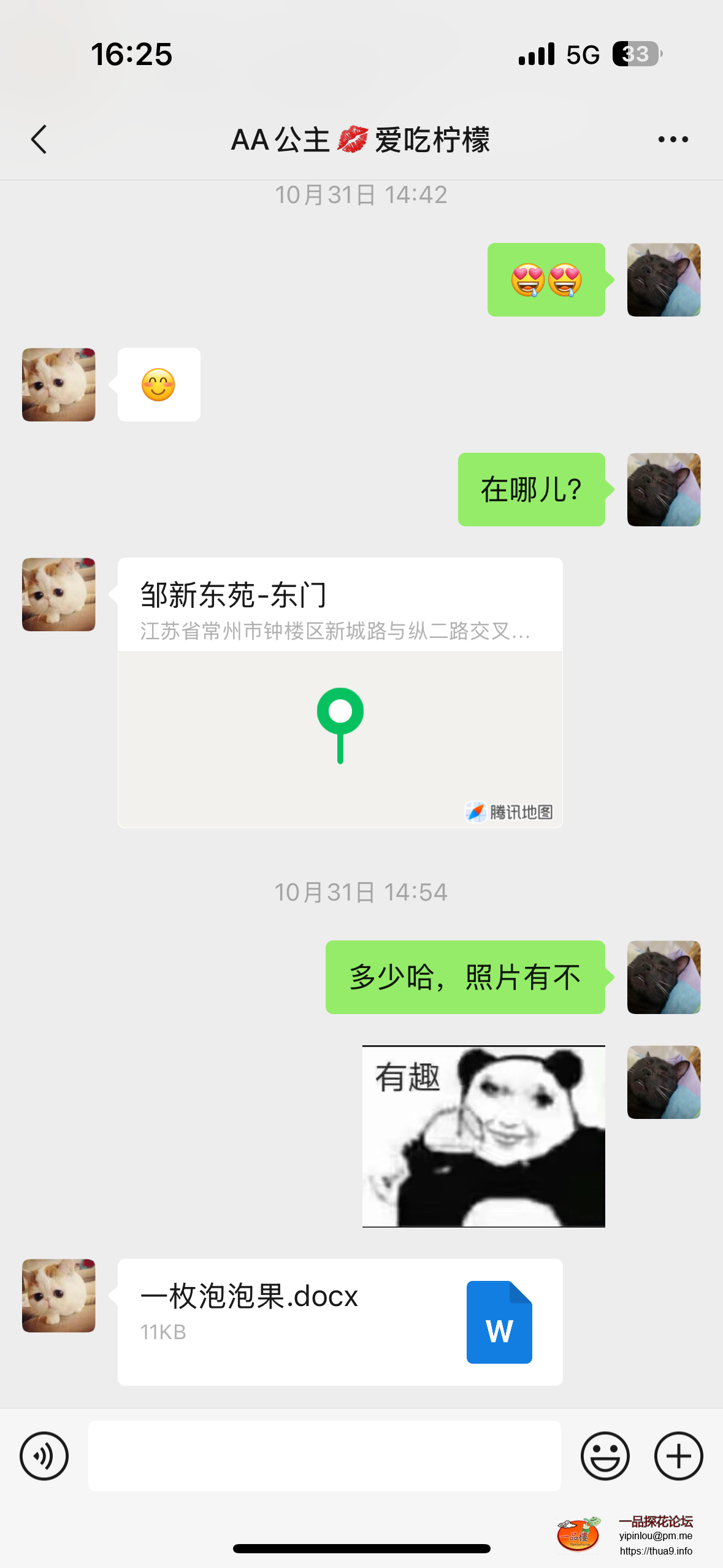Open your black cat avatar
Viewport: 723px width, 1568px height.
[663, 280]
